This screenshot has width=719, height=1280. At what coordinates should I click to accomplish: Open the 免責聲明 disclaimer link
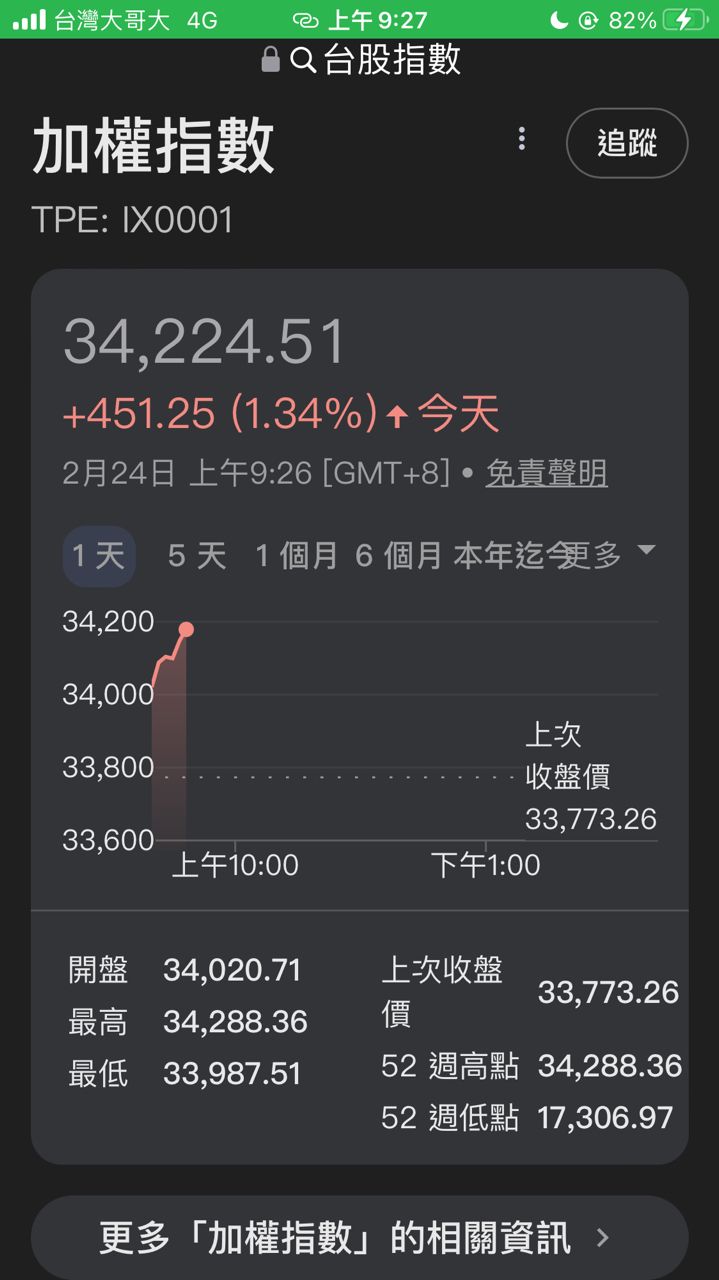pyautogui.click(x=546, y=473)
